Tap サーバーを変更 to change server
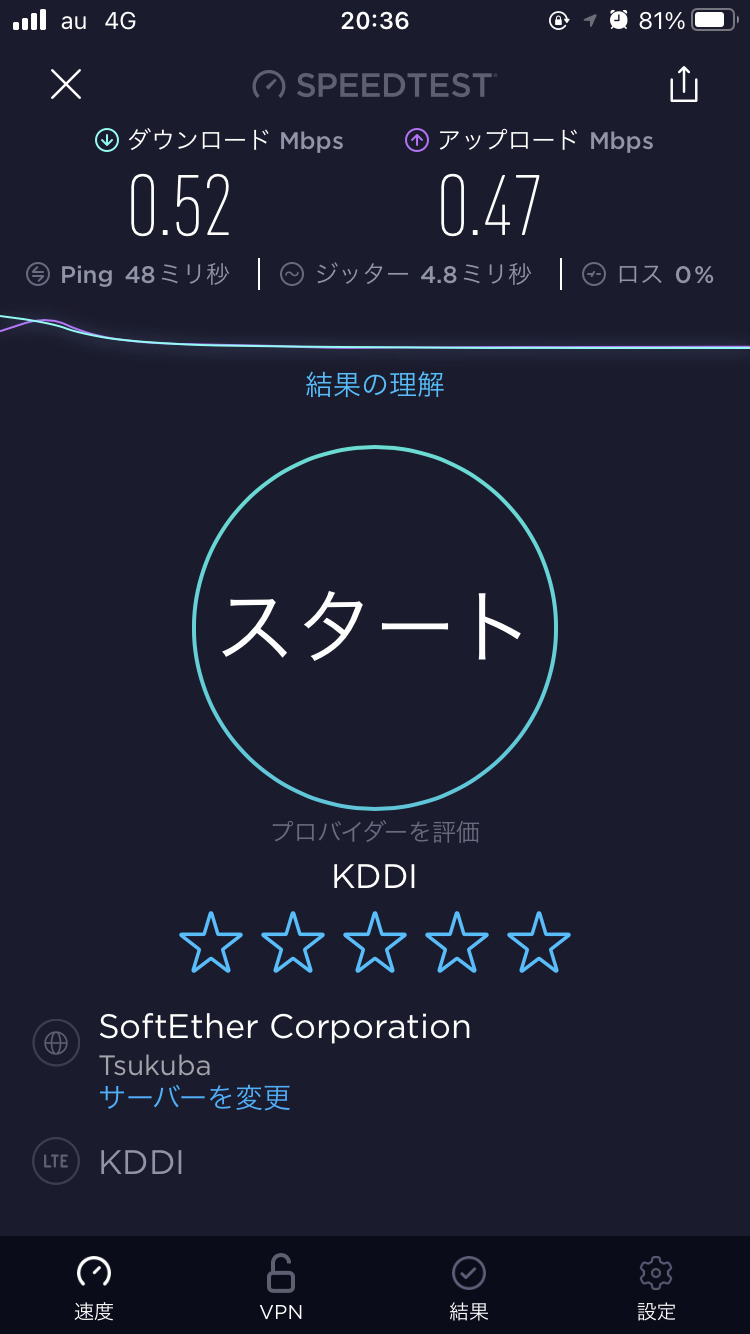Image resolution: width=750 pixels, height=1334 pixels. (x=195, y=1097)
